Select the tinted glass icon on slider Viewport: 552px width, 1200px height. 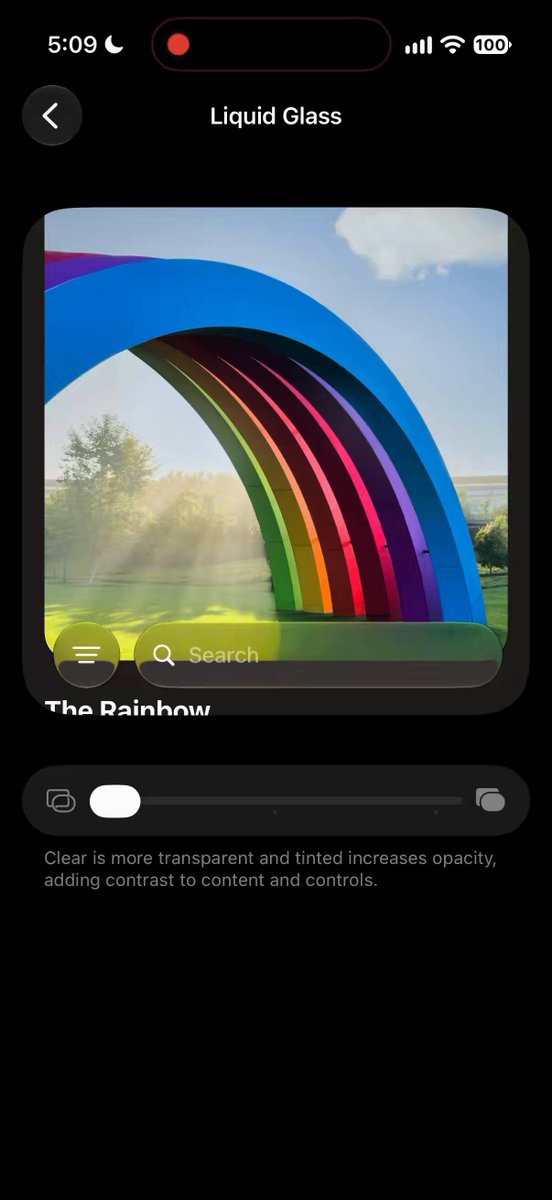490,800
